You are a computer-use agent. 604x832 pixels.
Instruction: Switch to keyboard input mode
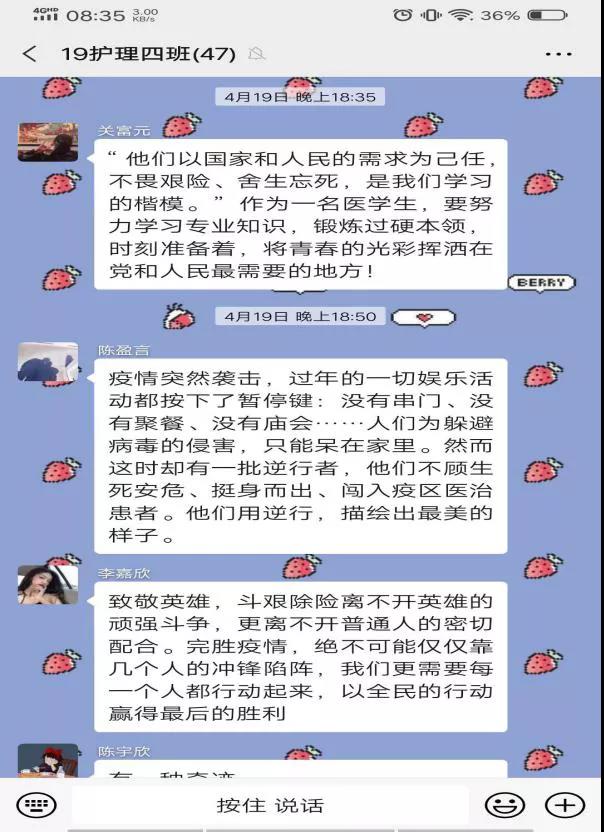point(37,804)
